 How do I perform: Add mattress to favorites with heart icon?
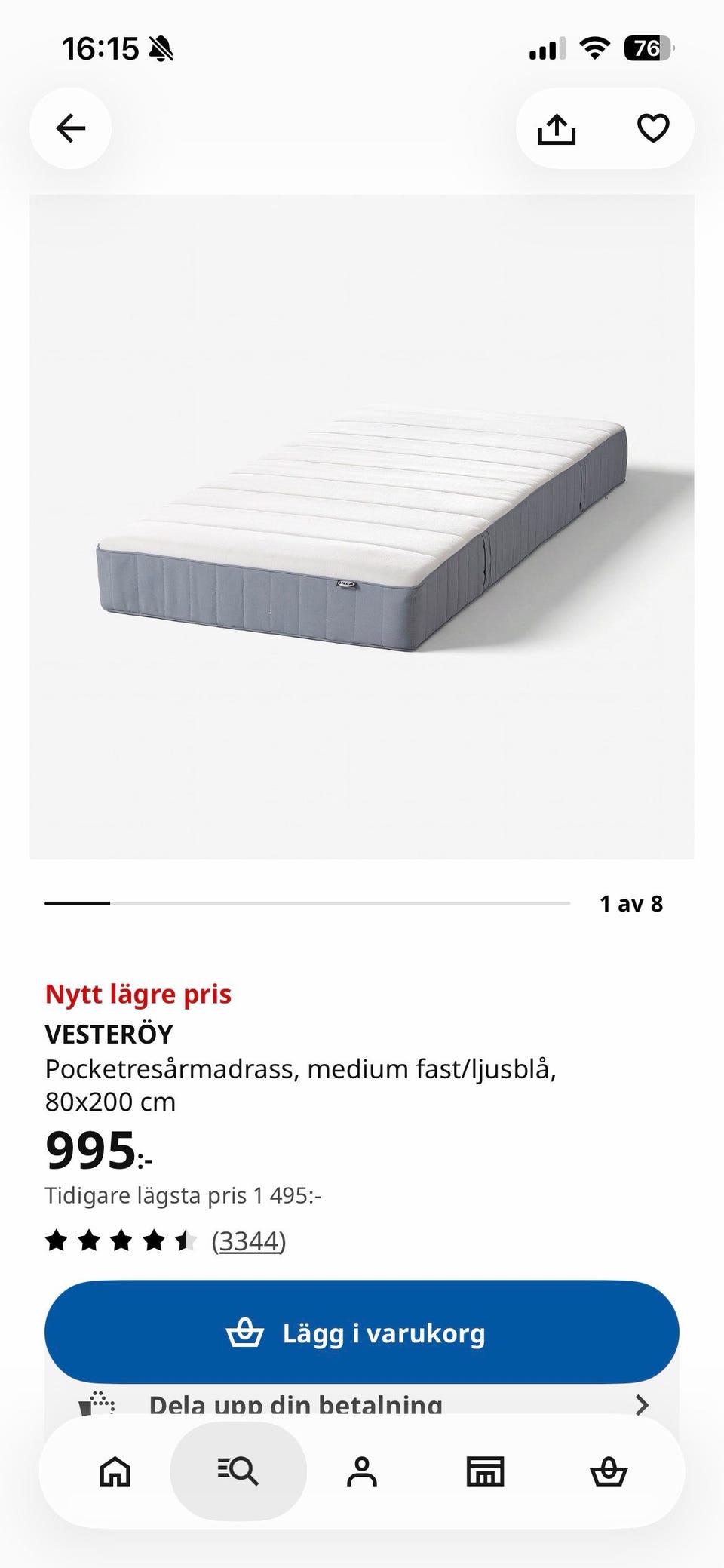653,128
